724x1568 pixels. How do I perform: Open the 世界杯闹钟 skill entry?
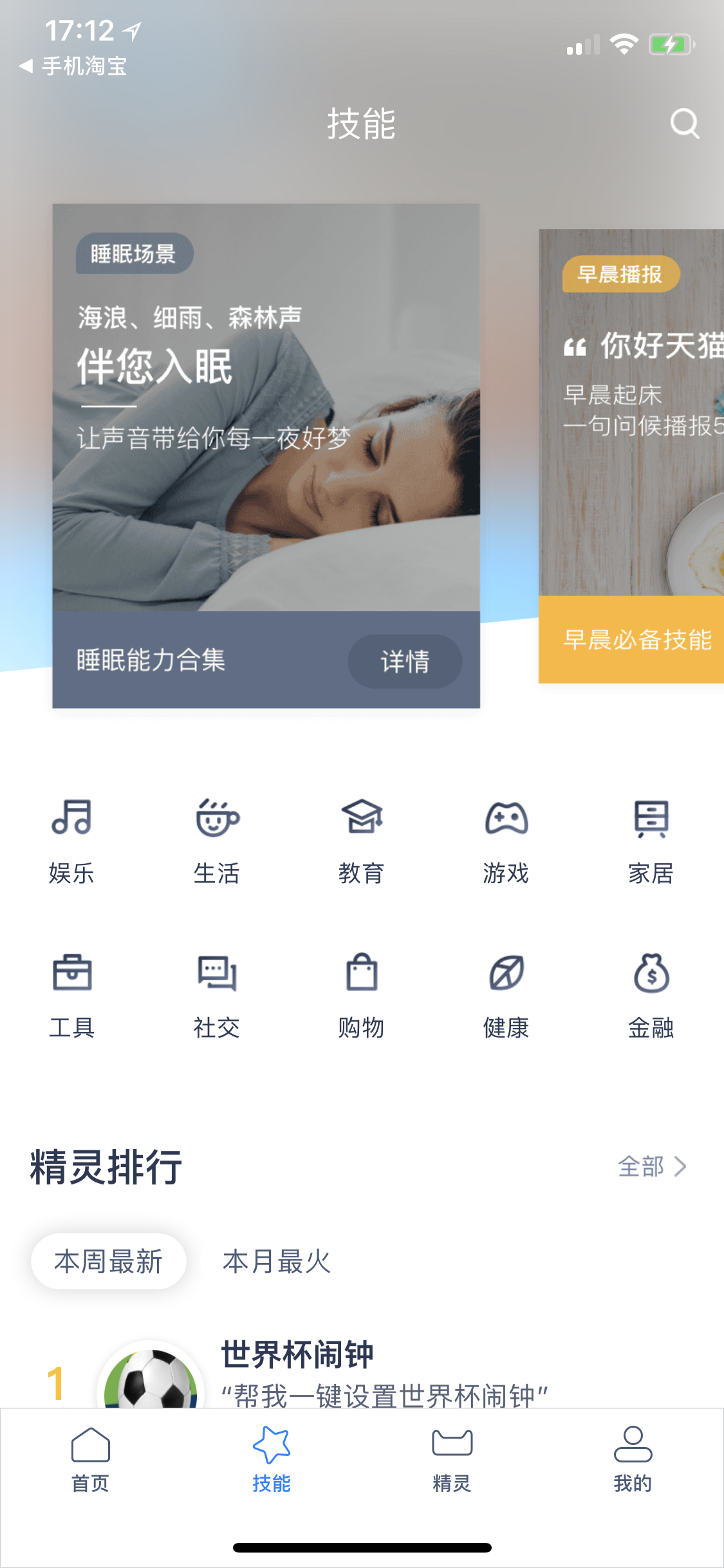pos(362,1373)
